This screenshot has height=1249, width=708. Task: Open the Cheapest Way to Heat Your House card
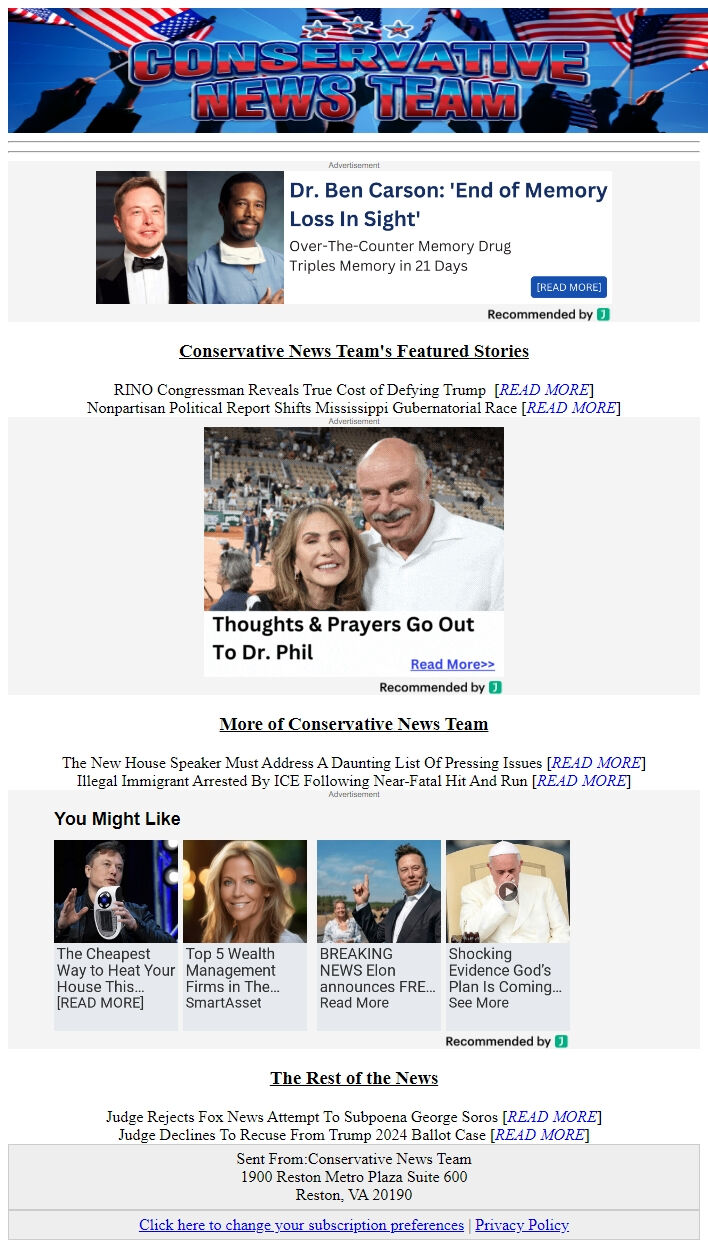coord(116,934)
